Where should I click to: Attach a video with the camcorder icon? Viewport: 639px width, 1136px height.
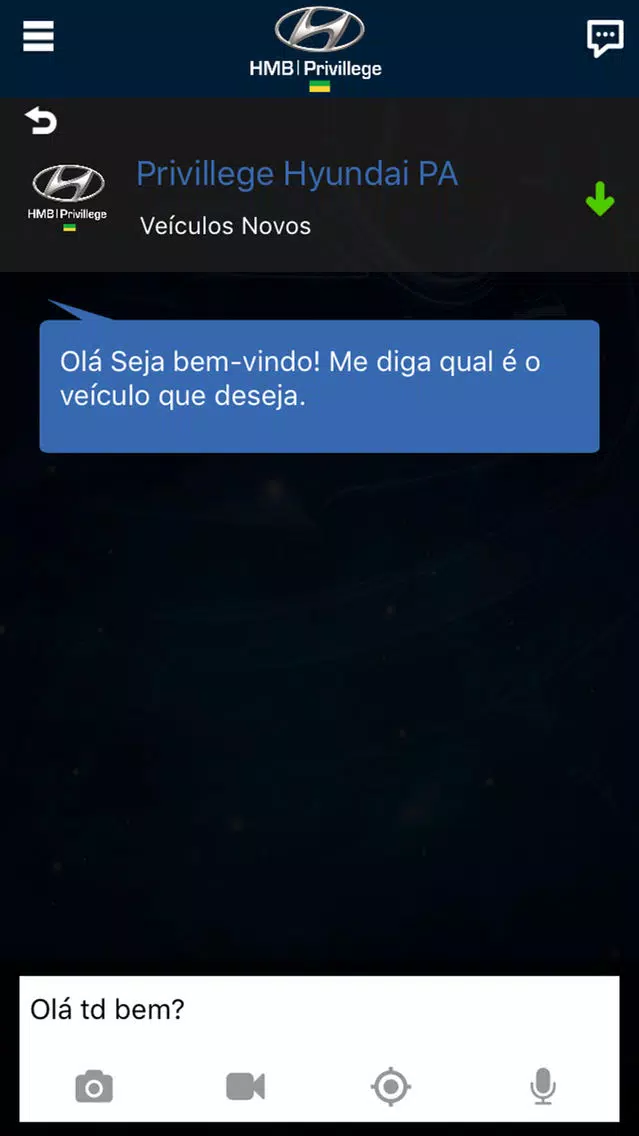tap(246, 1086)
